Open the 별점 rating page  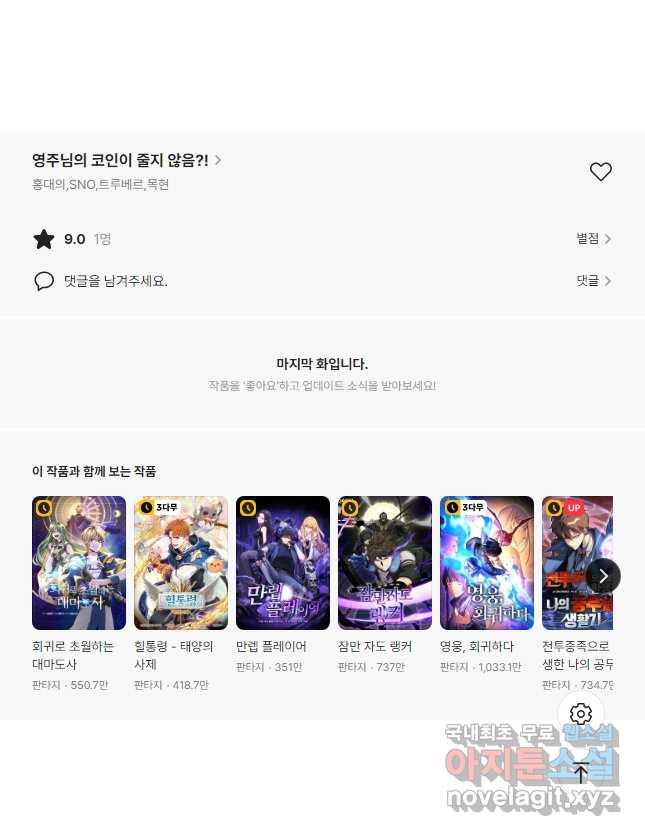(x=593, y=239)
